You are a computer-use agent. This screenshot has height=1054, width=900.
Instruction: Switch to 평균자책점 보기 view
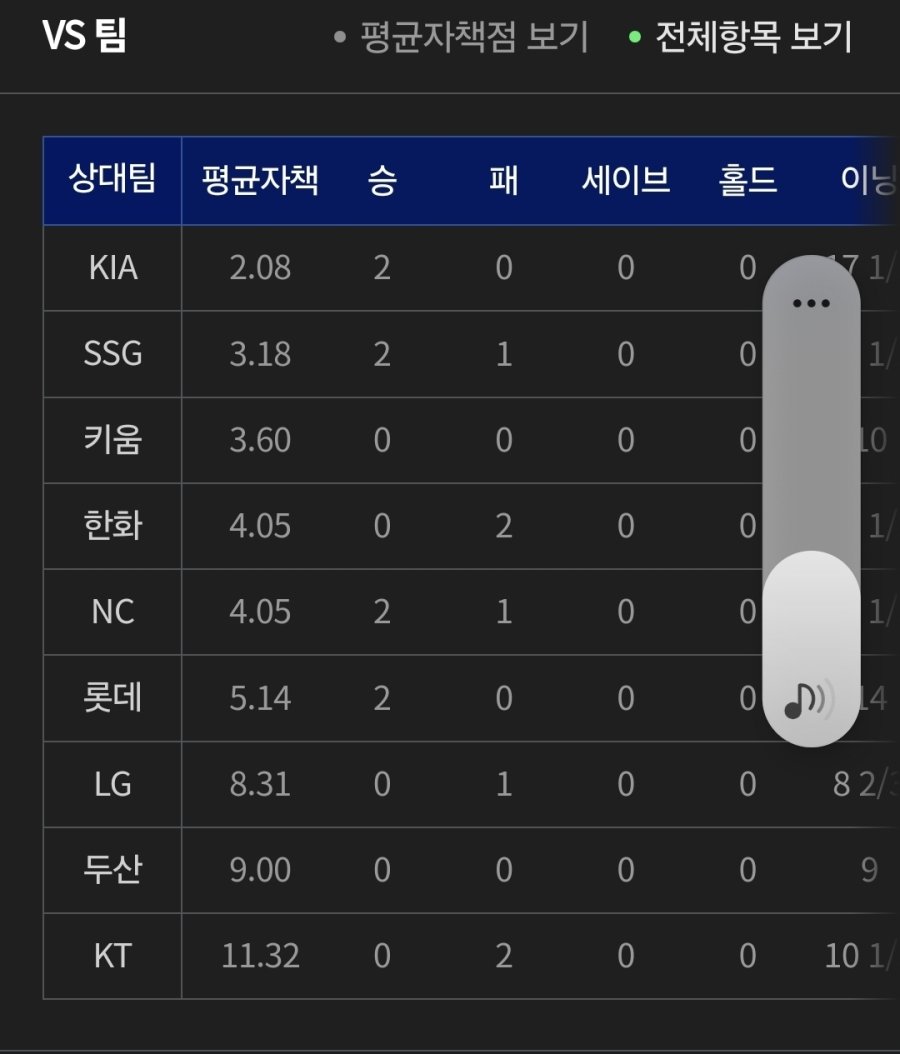[461, 38]
